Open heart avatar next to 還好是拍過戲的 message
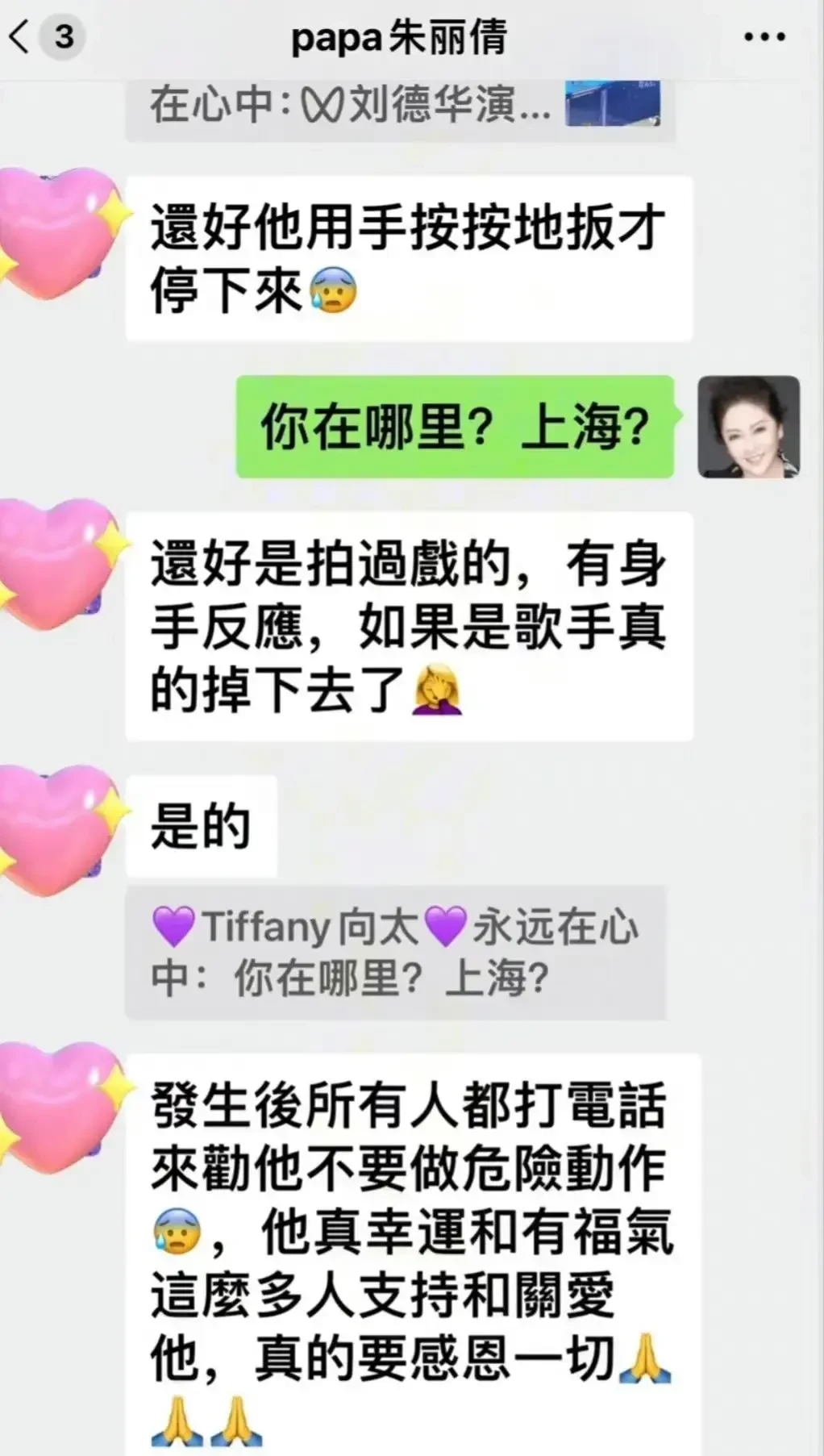This screenshot has height=1456, width=824. click(x=56, y=565)
